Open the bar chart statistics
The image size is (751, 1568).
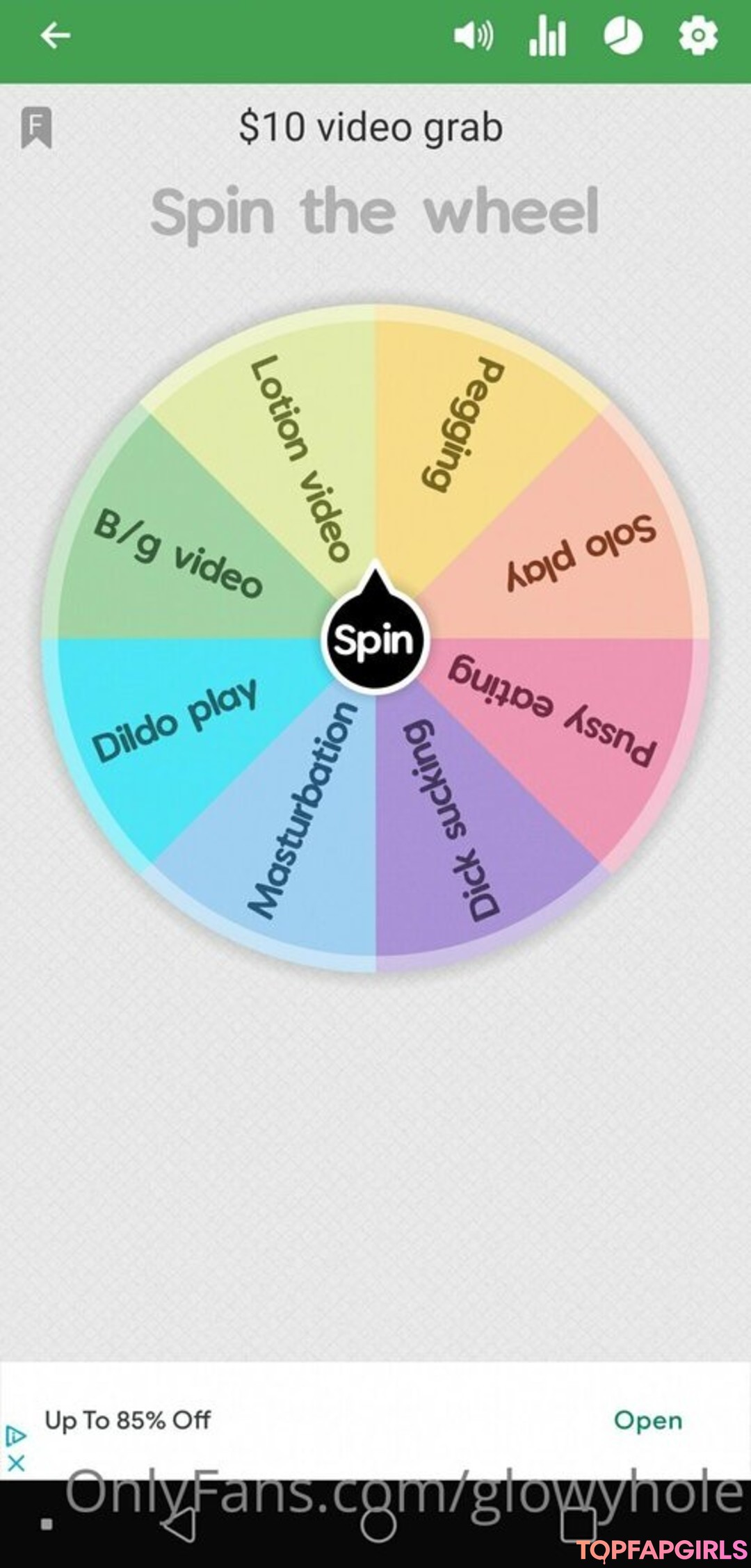[x=547, y=35]
